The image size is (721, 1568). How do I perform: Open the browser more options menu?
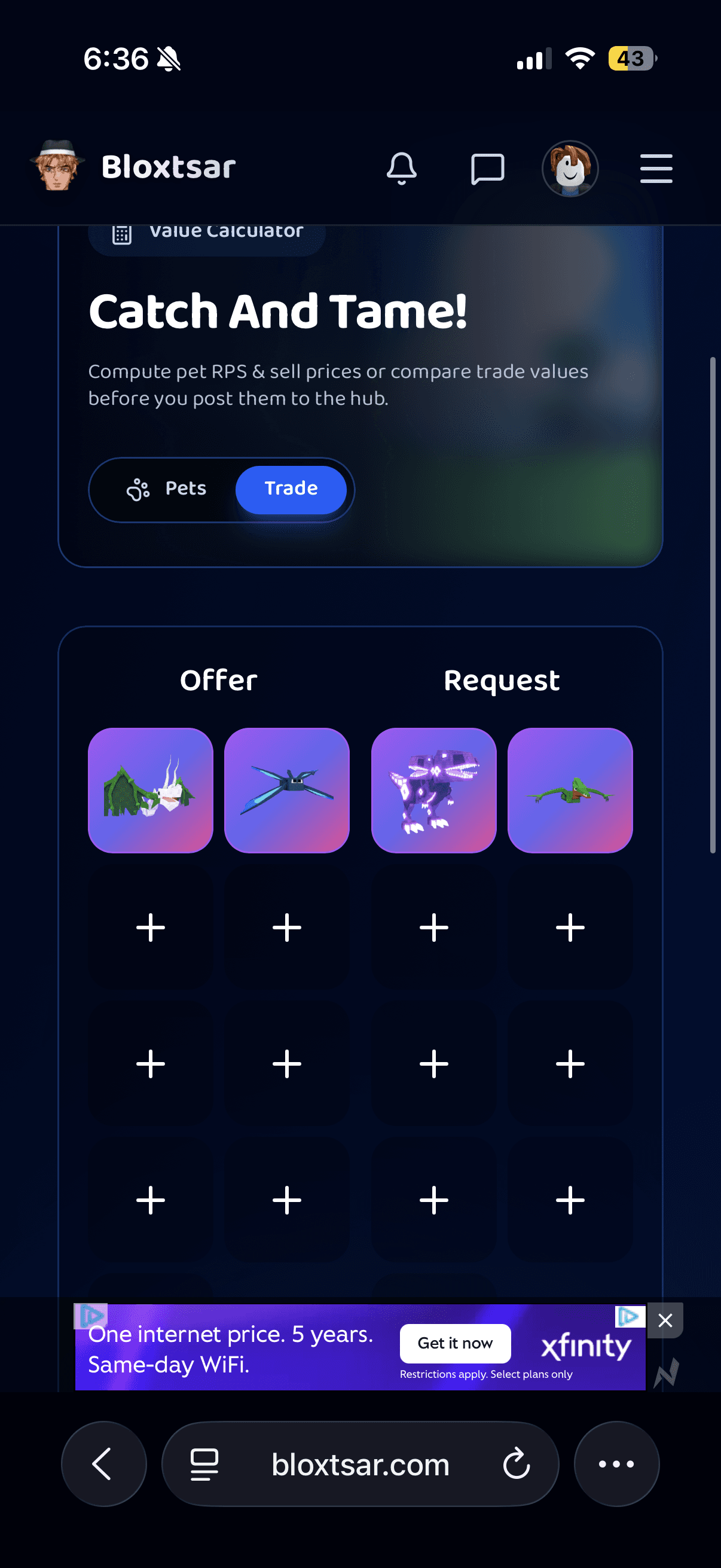pos(616,1463)
